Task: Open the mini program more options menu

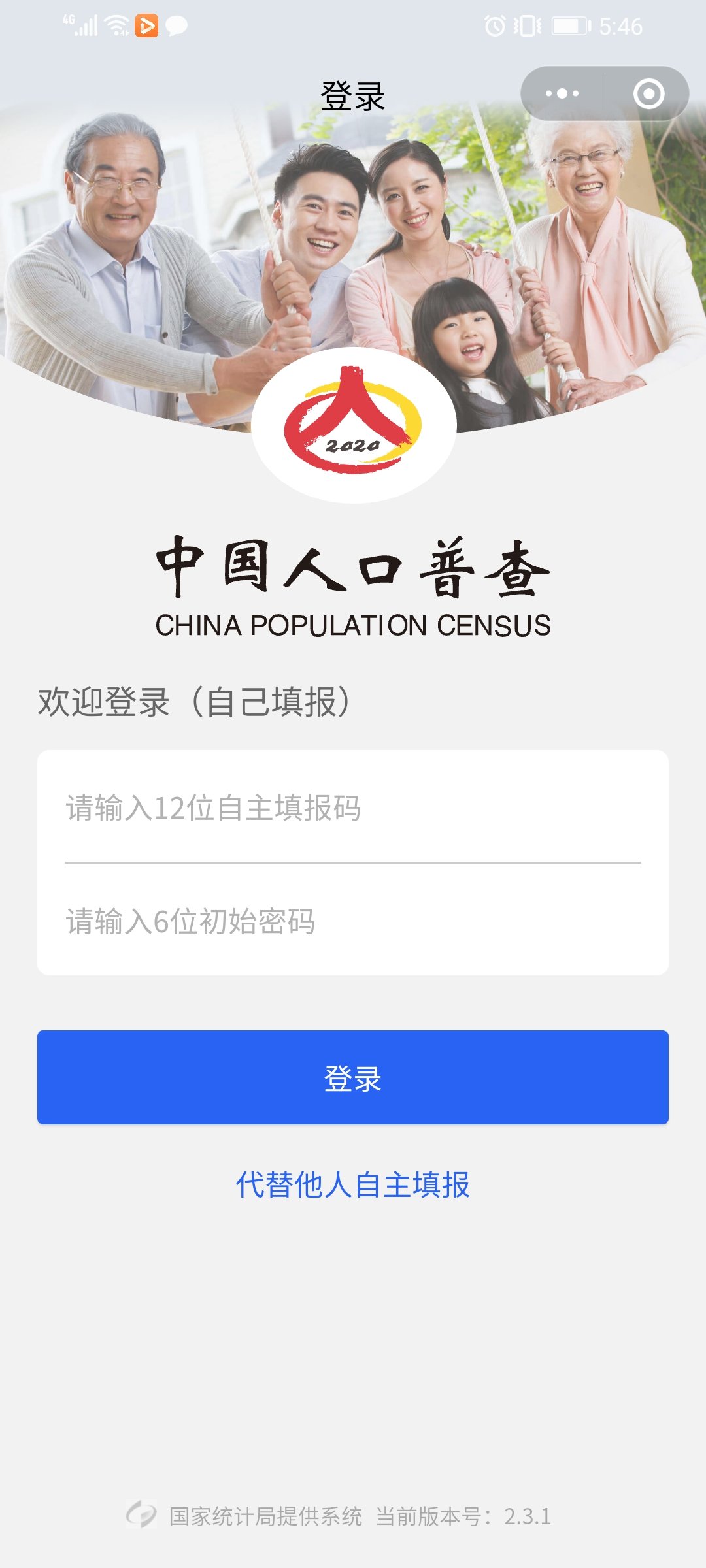Action: pyautogui.click(x=562, y=93)
